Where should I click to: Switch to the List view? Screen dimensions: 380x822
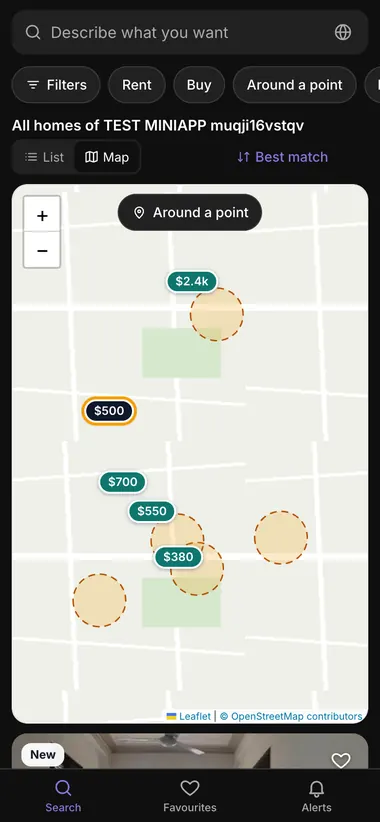[45, 157]
